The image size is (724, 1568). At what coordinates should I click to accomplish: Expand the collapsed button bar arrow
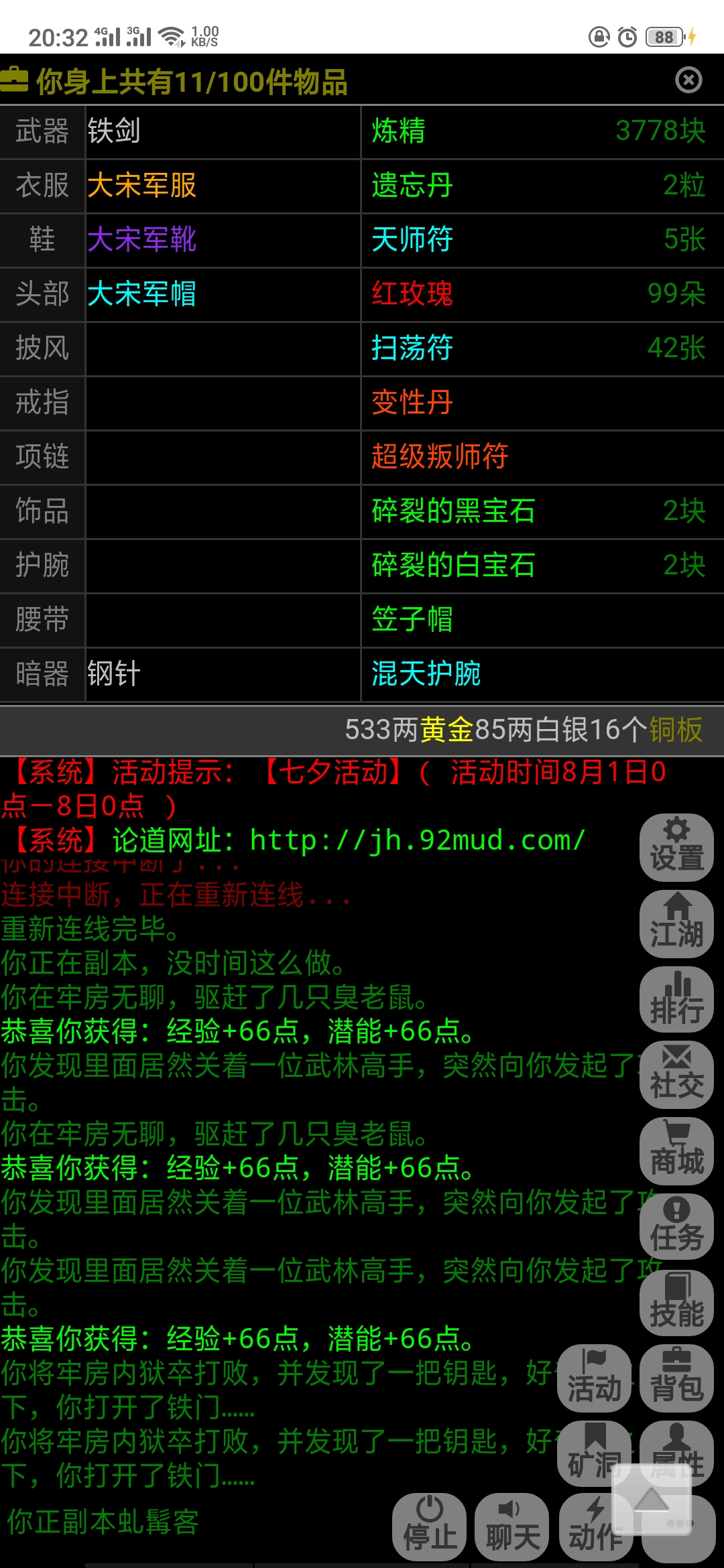(x=650, y=1501)
